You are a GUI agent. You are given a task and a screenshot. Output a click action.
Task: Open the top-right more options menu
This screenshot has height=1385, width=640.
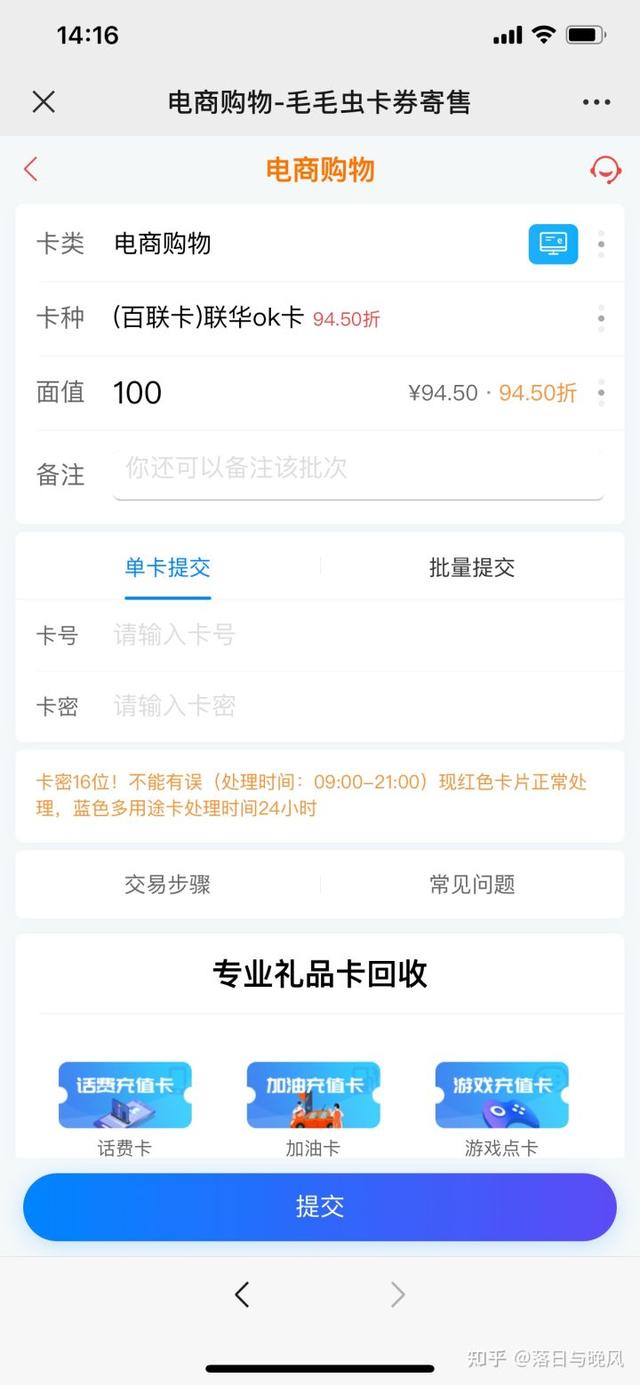[x=596, y=102]
